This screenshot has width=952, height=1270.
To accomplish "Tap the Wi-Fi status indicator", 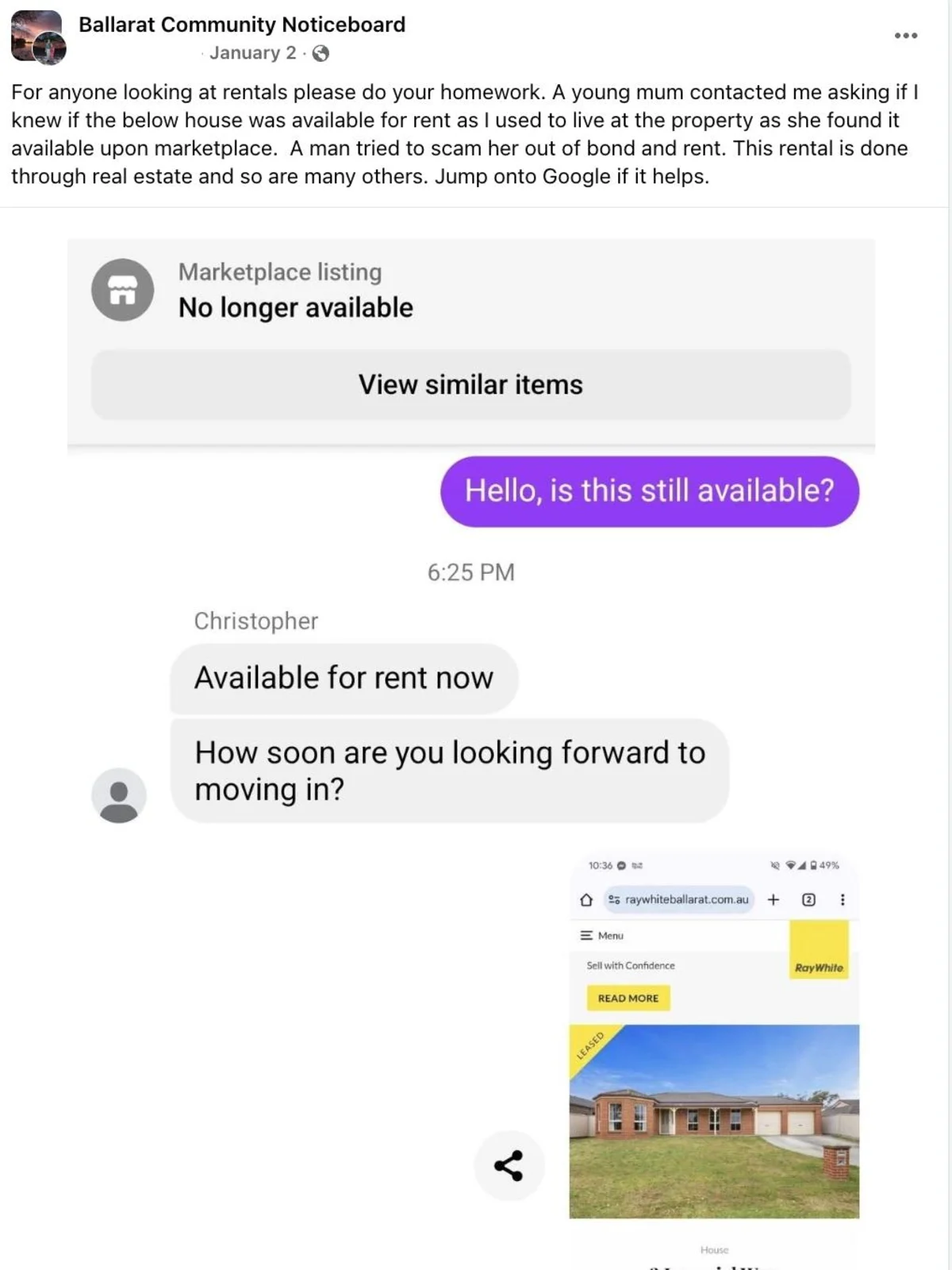I will point(791,864).
